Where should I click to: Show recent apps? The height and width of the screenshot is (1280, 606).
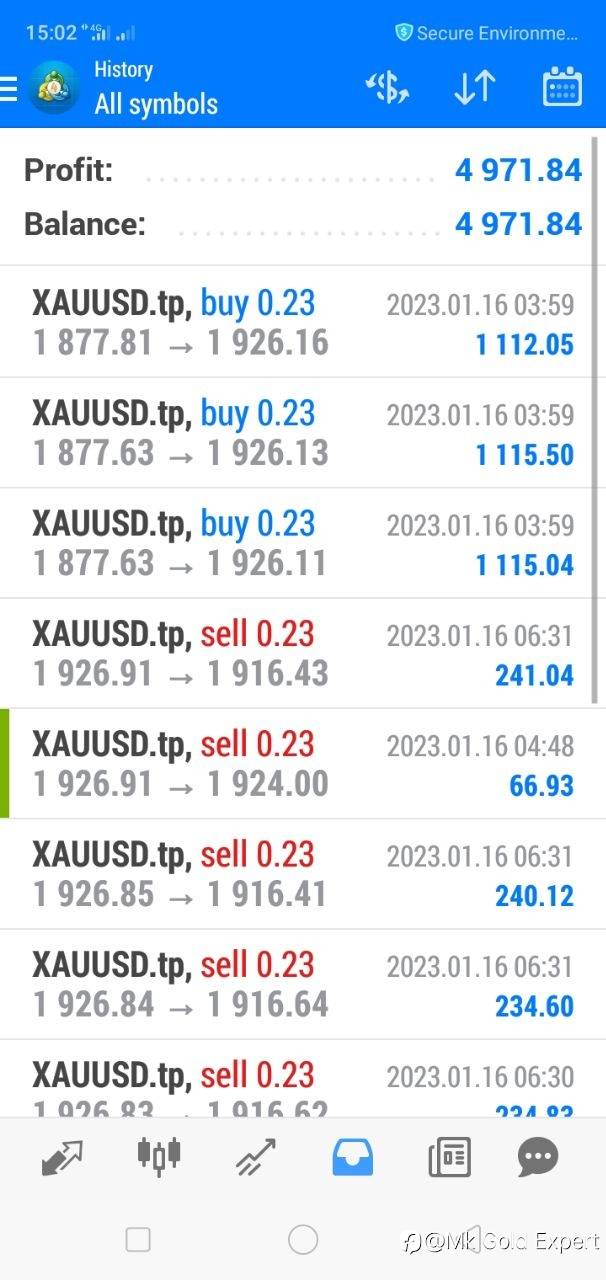[x=138, y=1240]
